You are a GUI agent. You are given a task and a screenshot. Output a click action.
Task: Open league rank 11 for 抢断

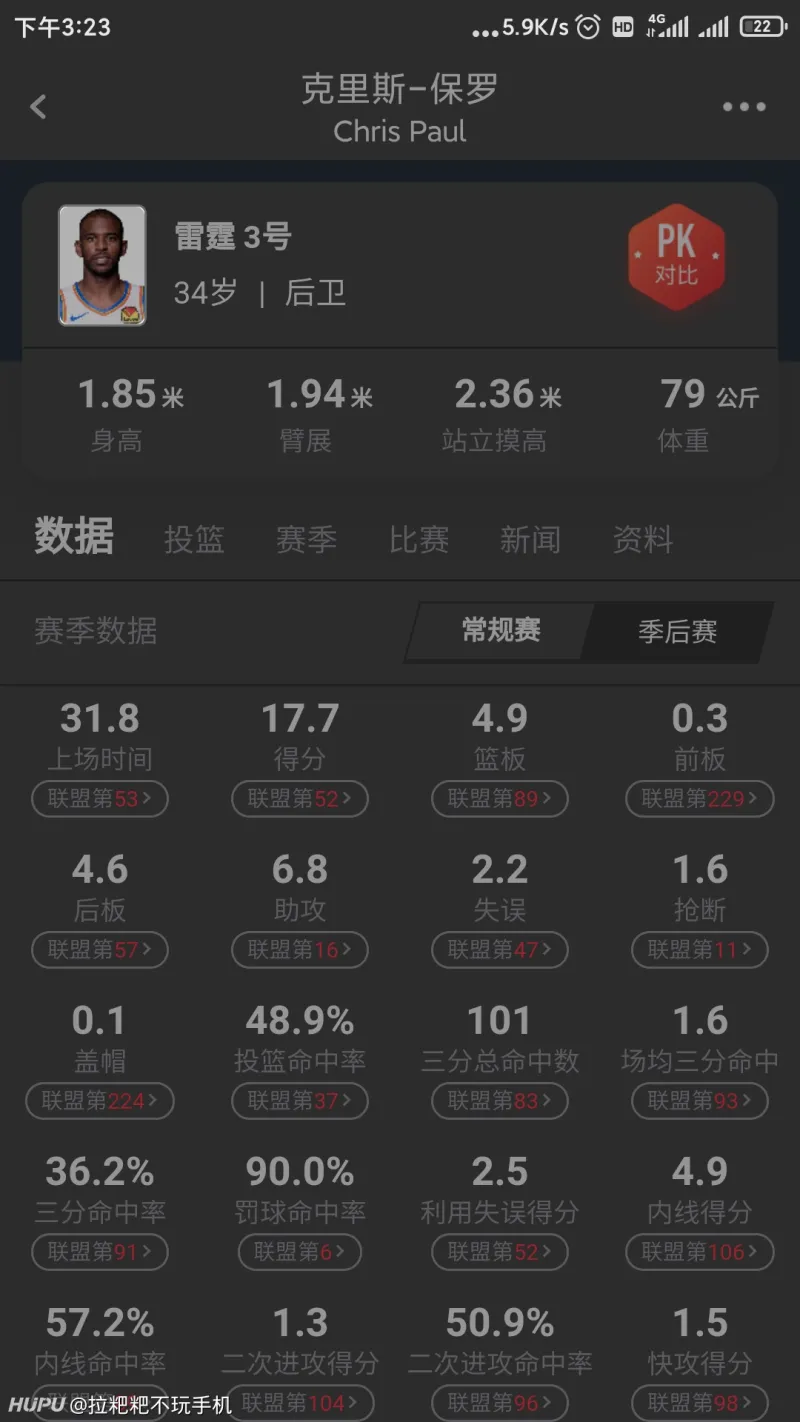(x=700, y=950)
